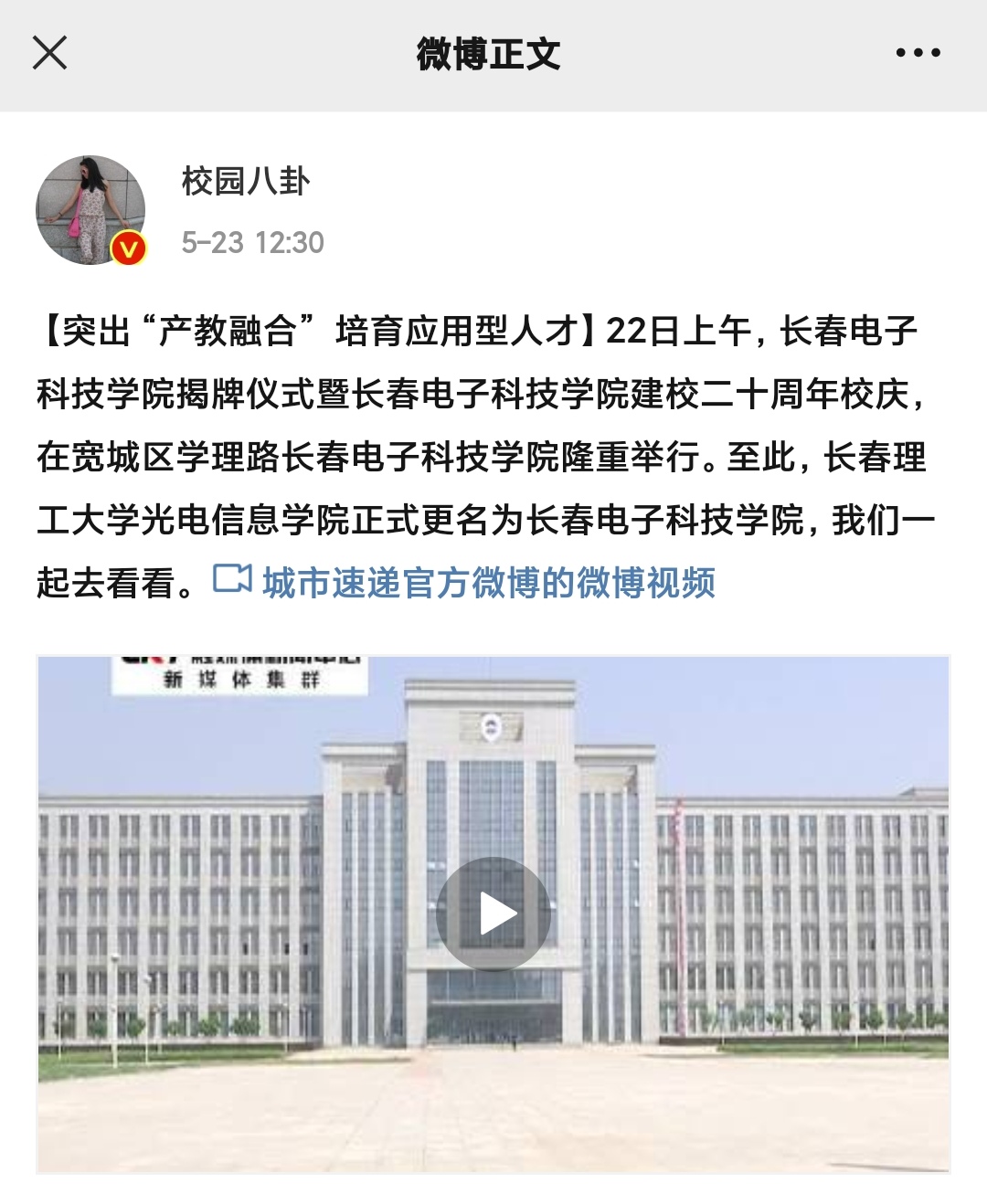View the 校园八卦 account name

[246, 181]
